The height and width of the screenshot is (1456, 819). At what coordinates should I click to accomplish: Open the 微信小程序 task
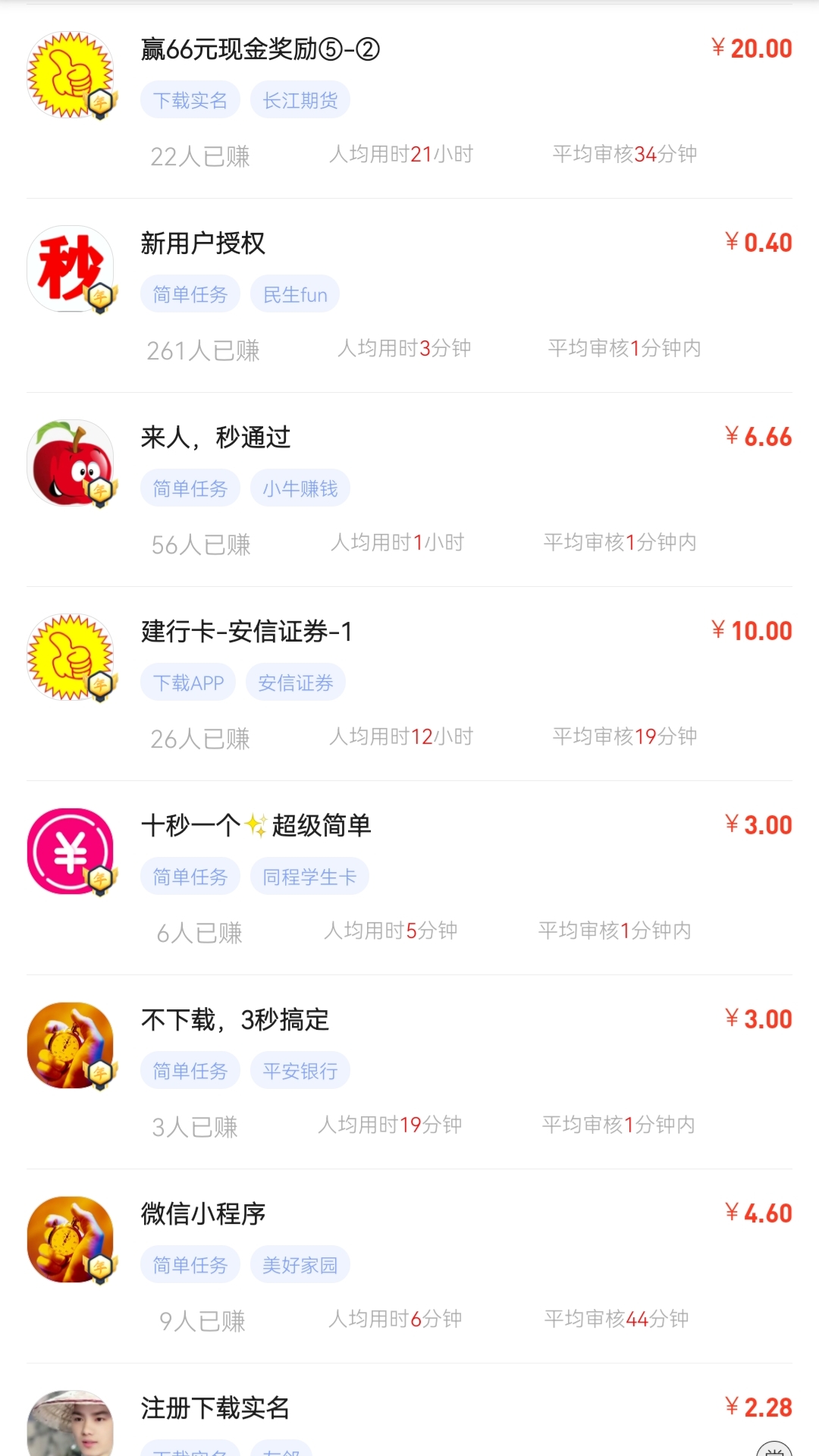[x=203, y=1215]
